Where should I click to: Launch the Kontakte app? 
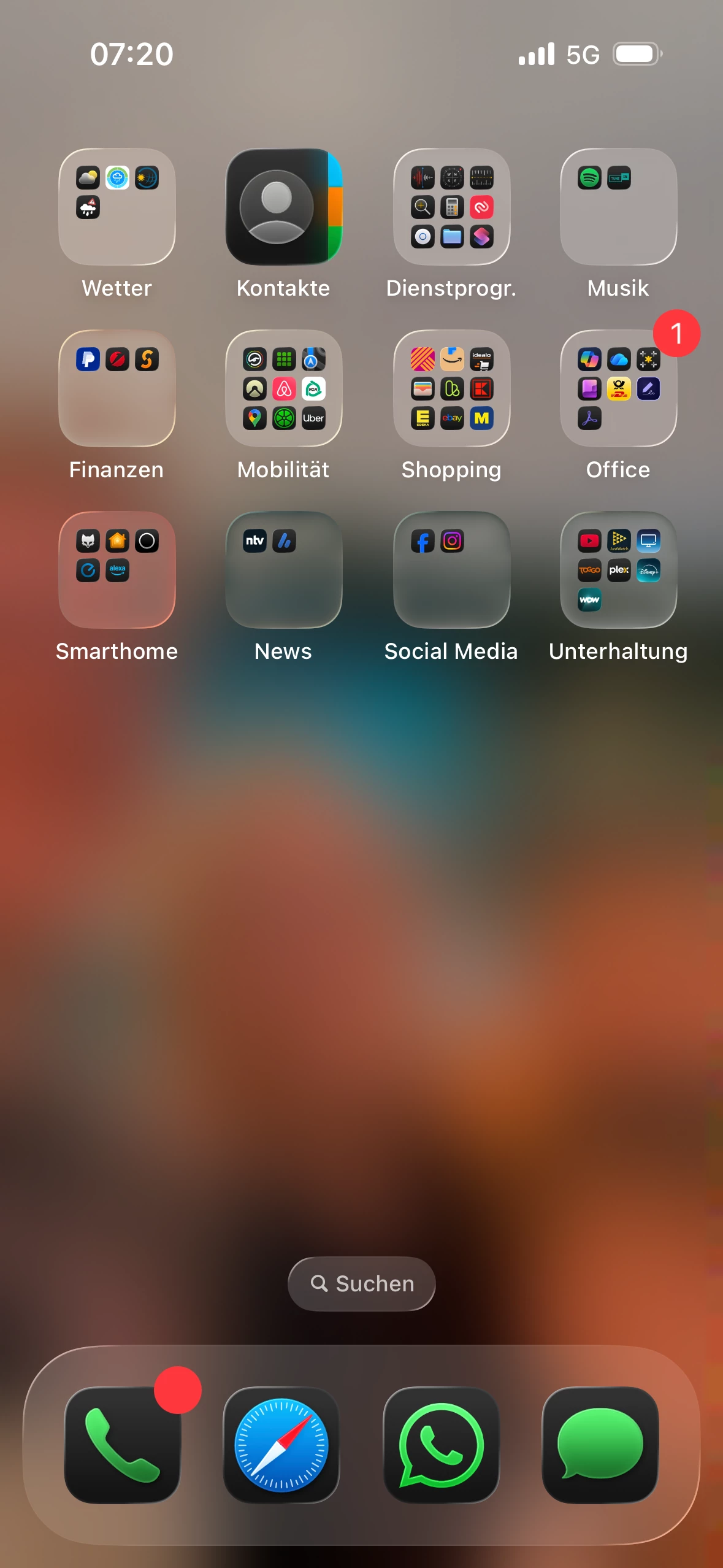click(x=283, y=207)
